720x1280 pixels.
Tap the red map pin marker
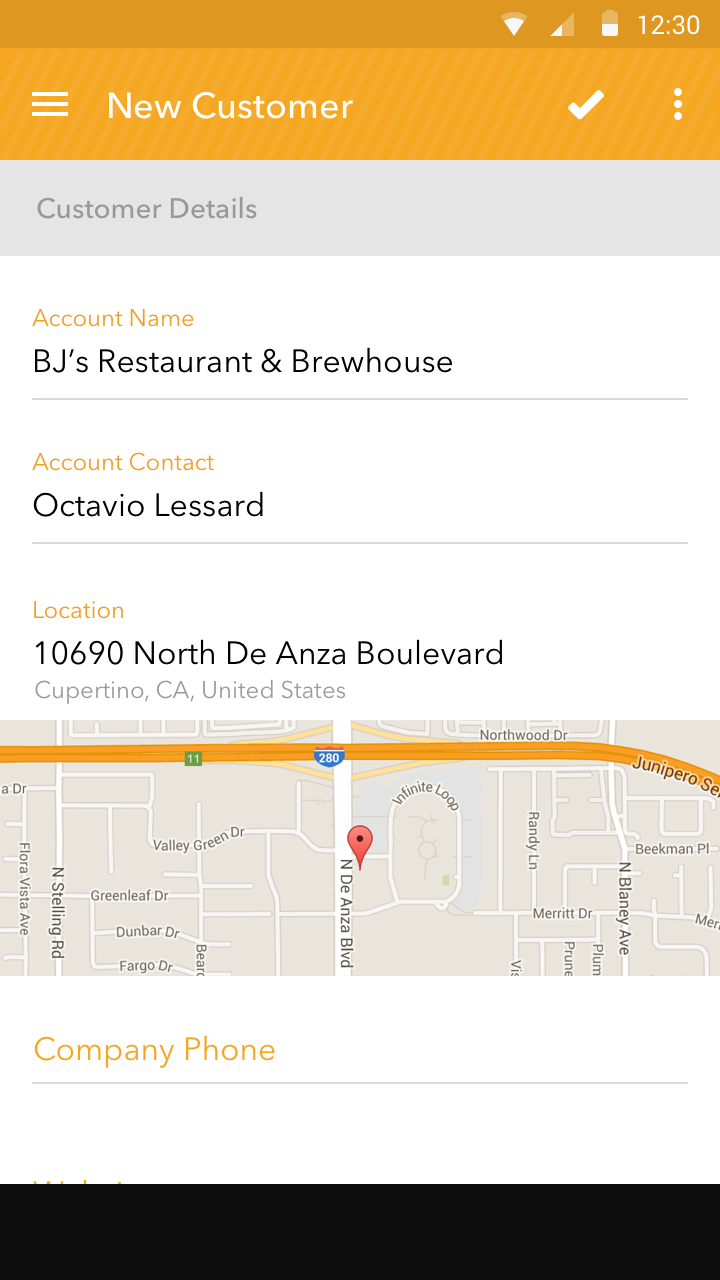click(x=360, y=843)
